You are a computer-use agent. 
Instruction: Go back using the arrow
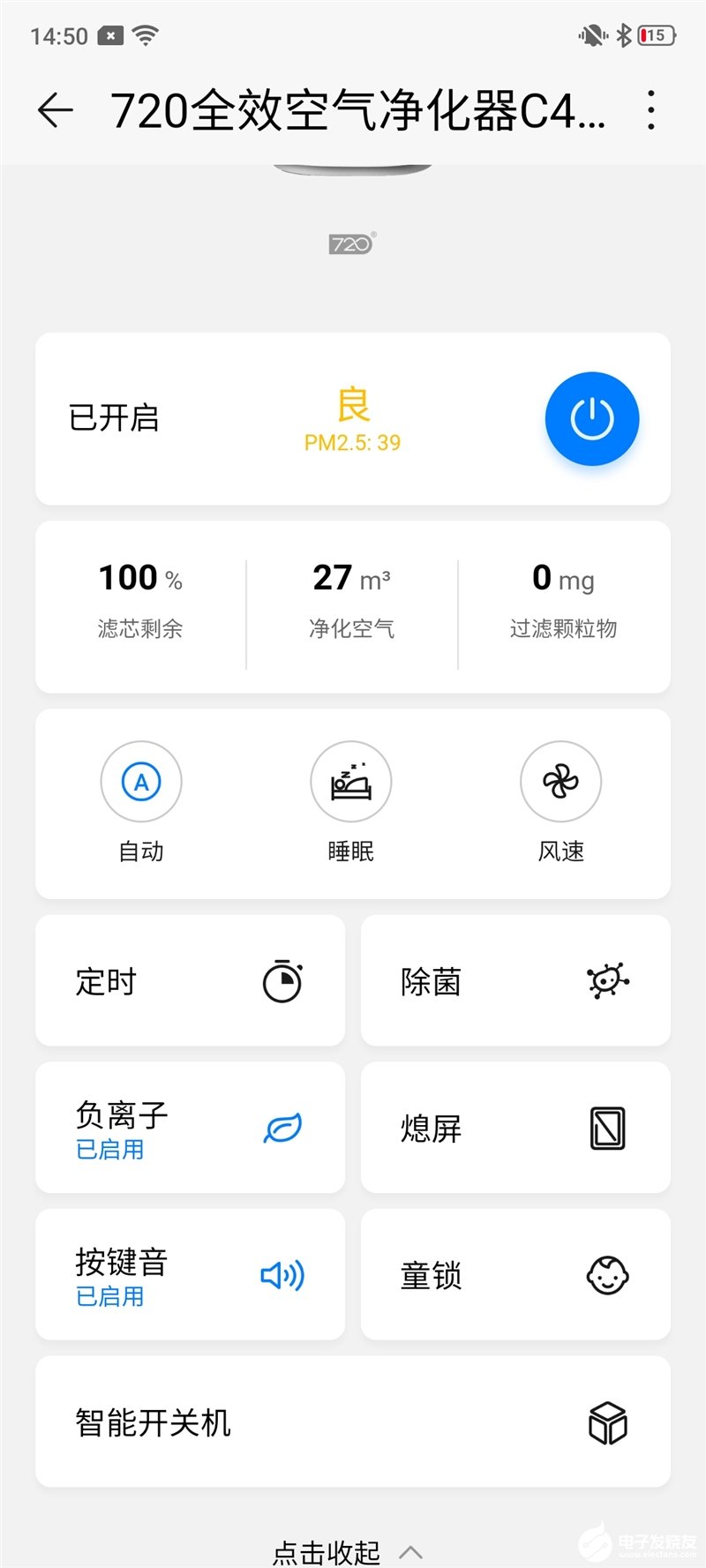(x=55, y=110)
